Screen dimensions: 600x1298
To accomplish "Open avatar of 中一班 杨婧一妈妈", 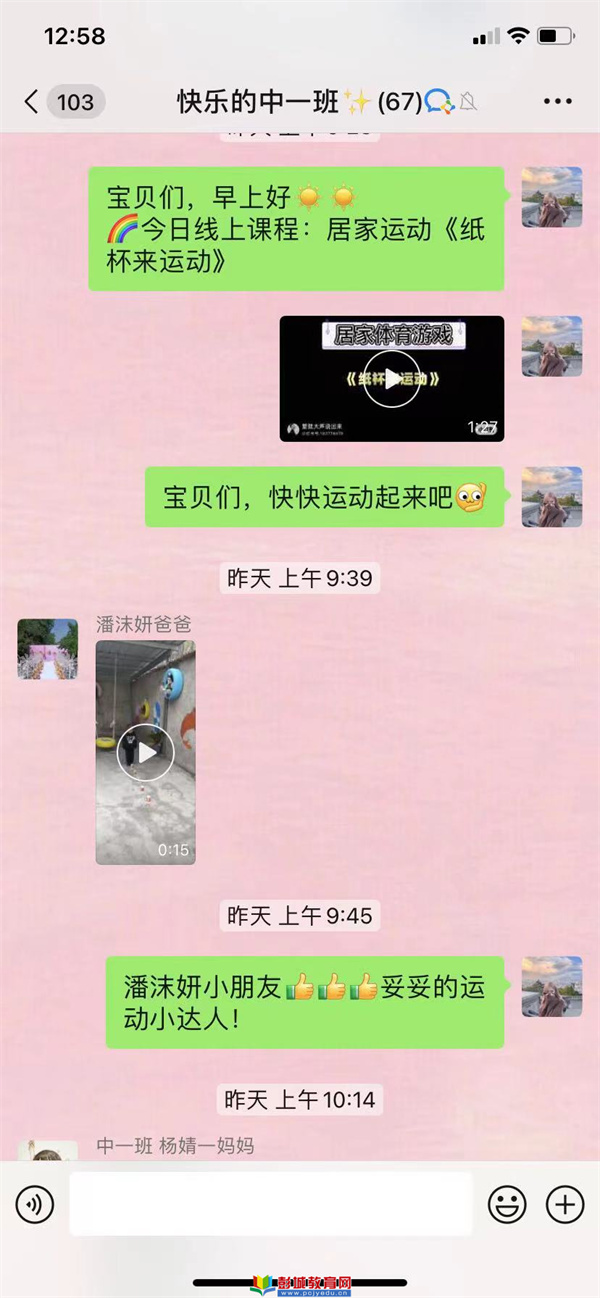I will [x=47, y=1152].
